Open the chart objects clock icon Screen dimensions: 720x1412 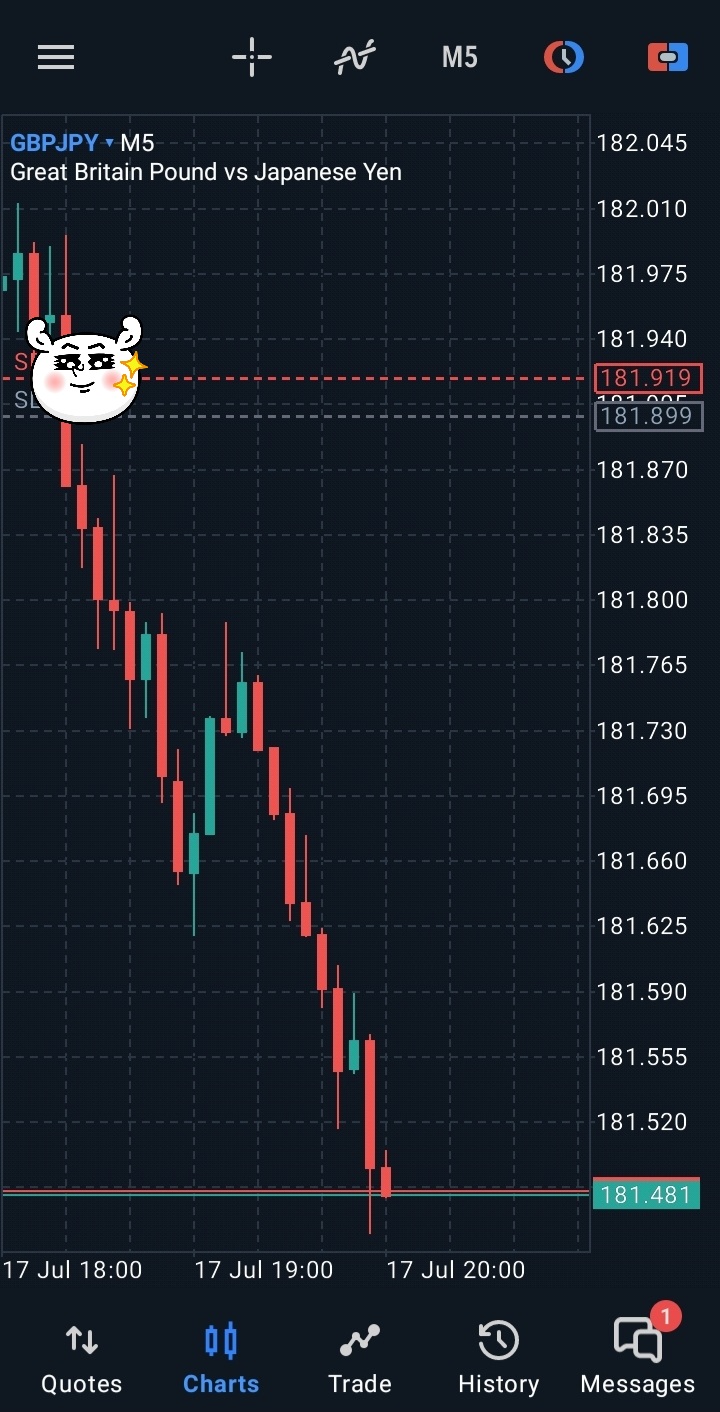pos(564,57)
